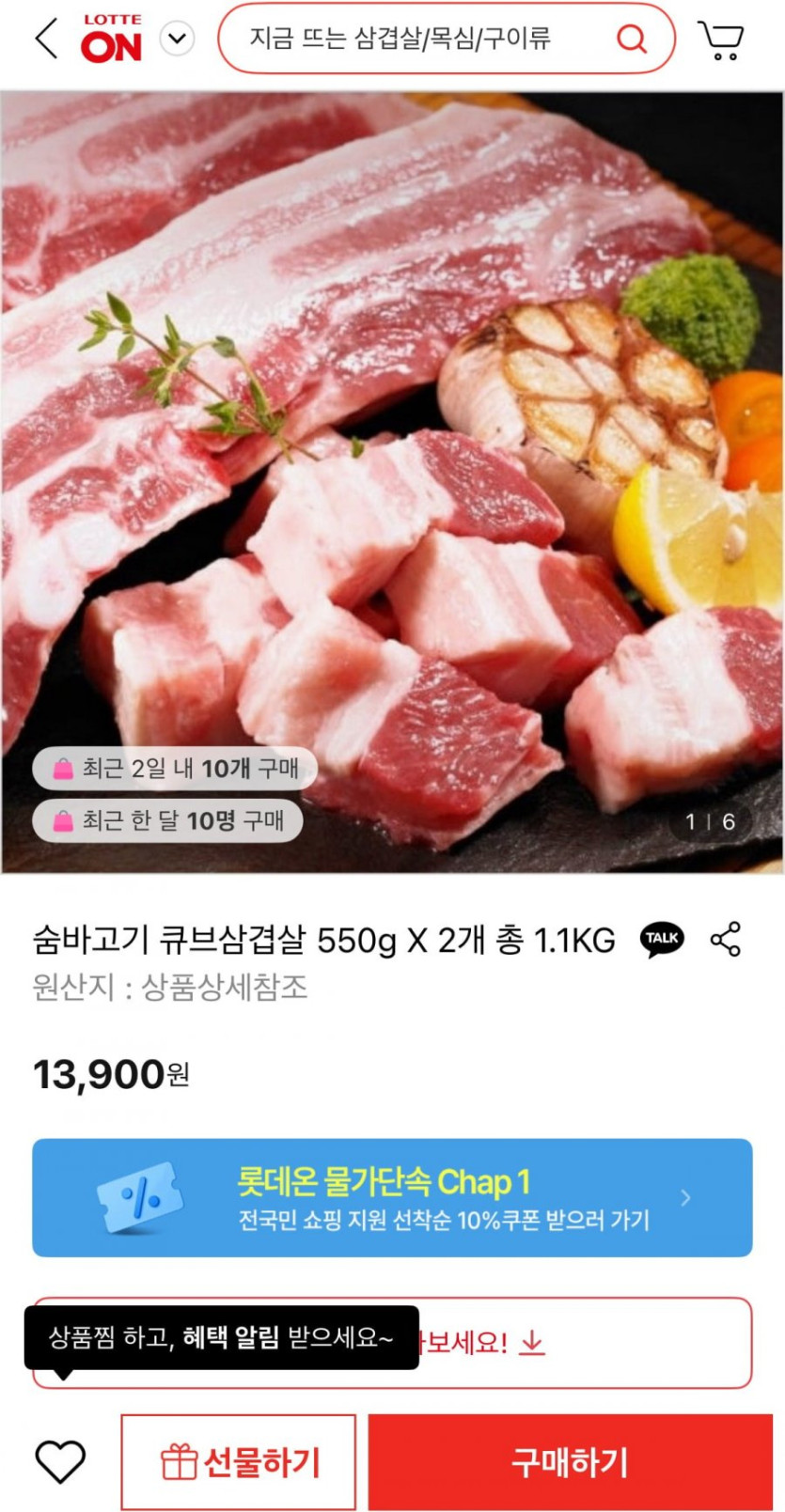Viewport: 785px width, 1512px height.
Task: Add product to wishlist with heart
Action: coord(60,1461)
